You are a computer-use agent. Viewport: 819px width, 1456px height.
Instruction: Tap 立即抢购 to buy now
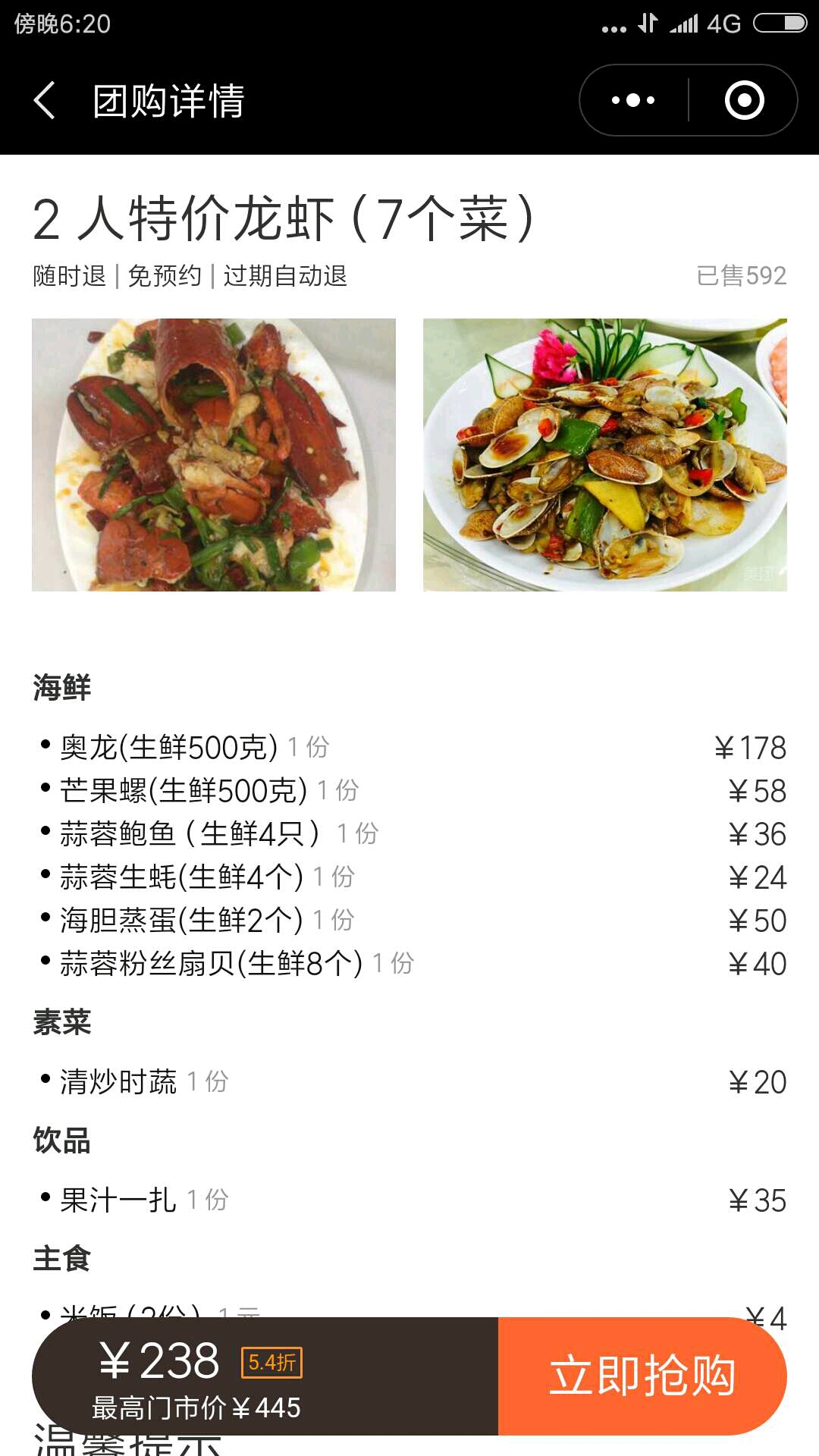642,1376
